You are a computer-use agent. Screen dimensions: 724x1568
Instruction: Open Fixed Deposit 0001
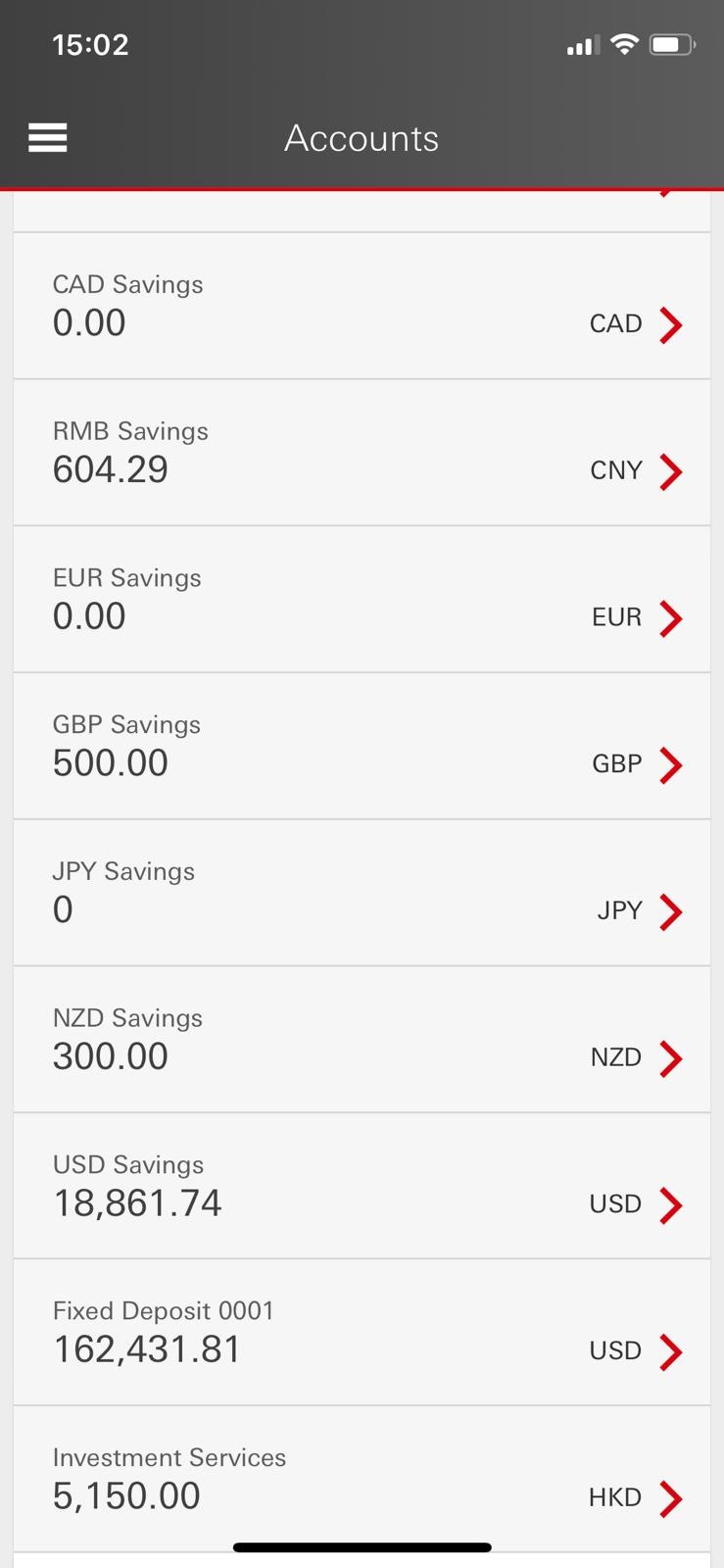click(x=362, y=1333)
